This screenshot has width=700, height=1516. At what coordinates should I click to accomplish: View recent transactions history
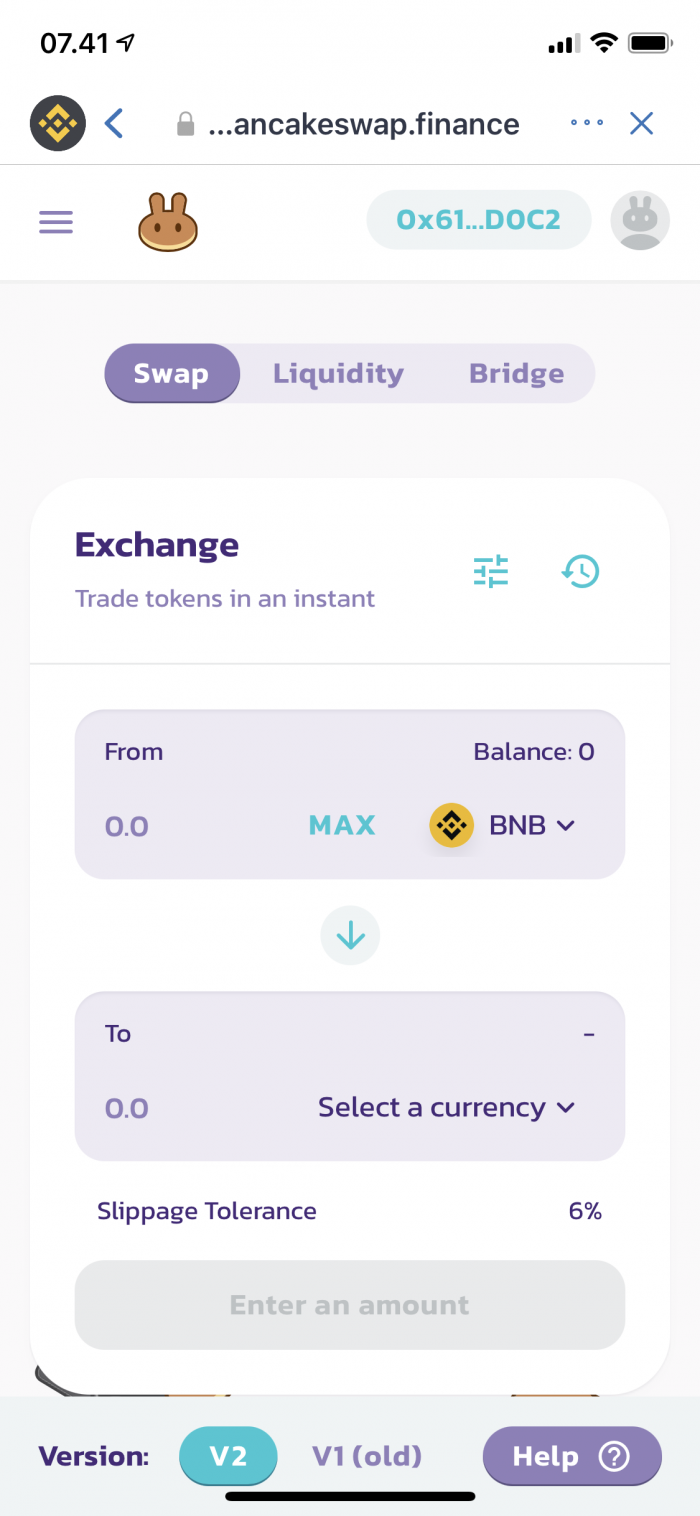(x=580, y=572)
